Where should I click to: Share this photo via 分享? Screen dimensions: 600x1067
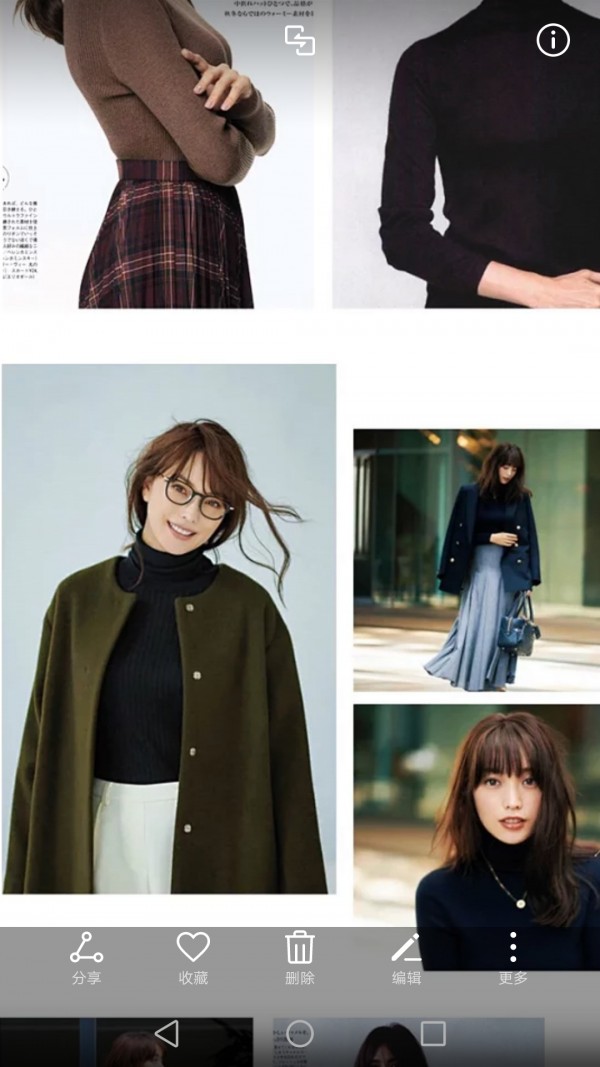click(86, 959)
